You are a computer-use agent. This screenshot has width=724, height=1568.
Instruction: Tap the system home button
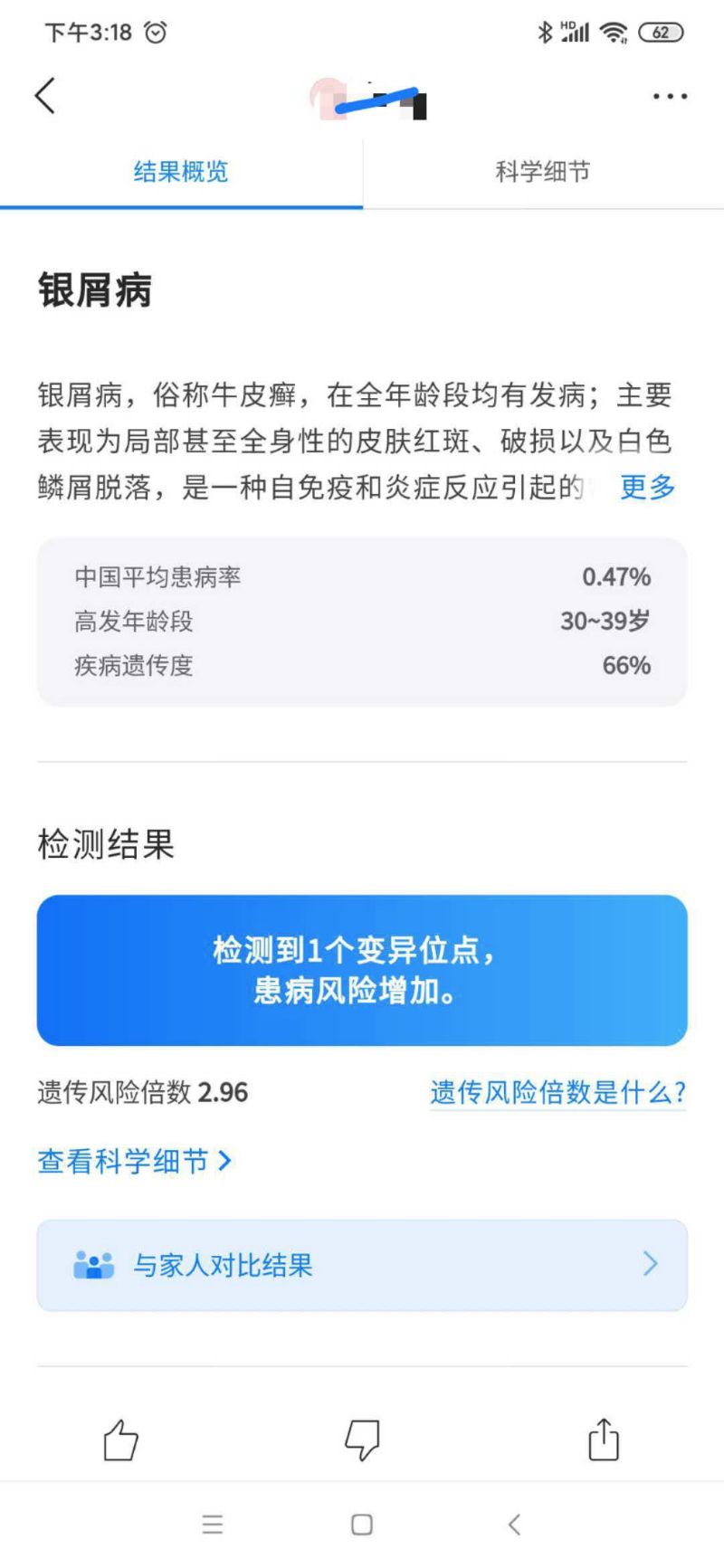click(362, 1525)
